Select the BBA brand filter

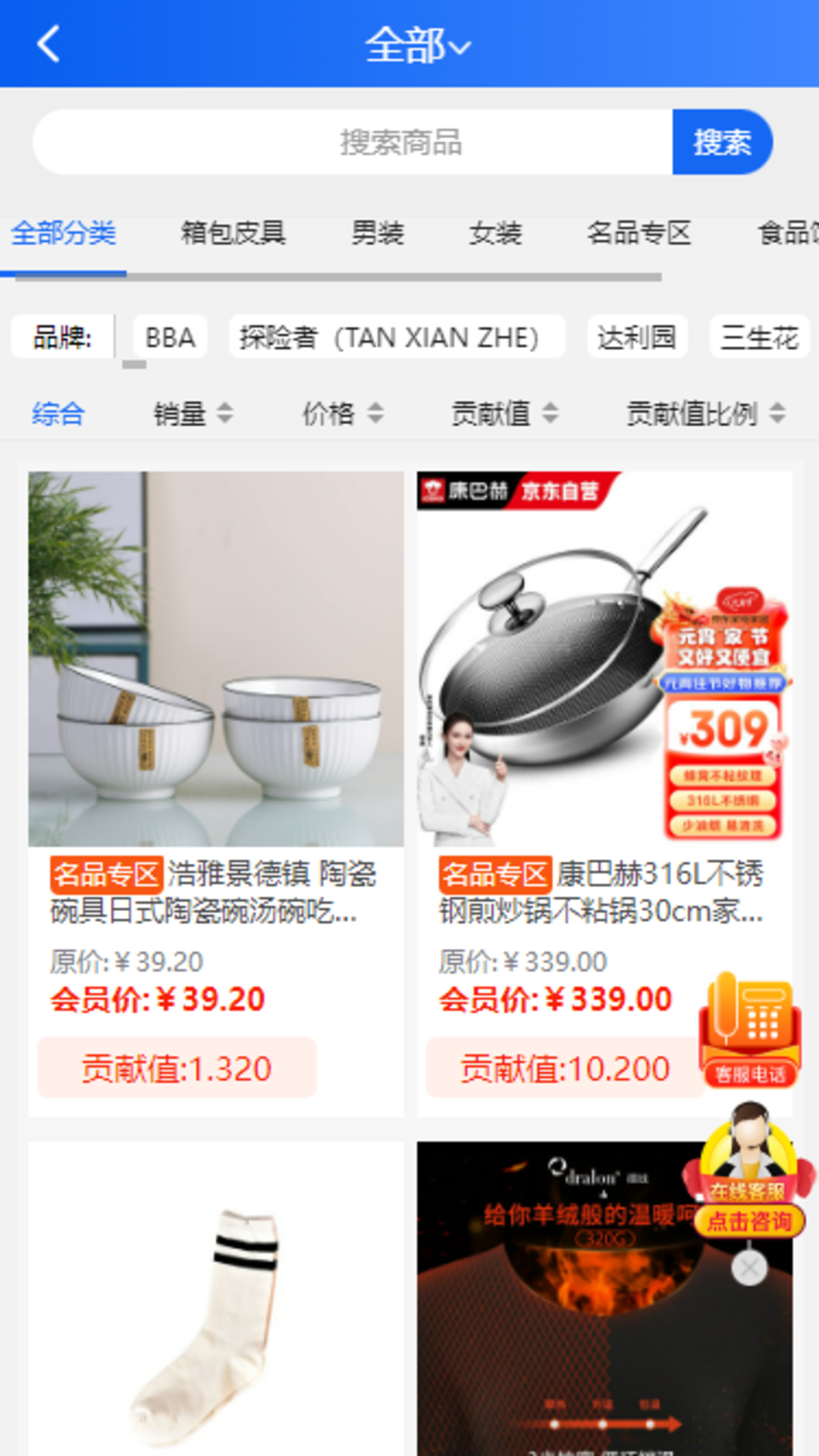pos(168,337)
